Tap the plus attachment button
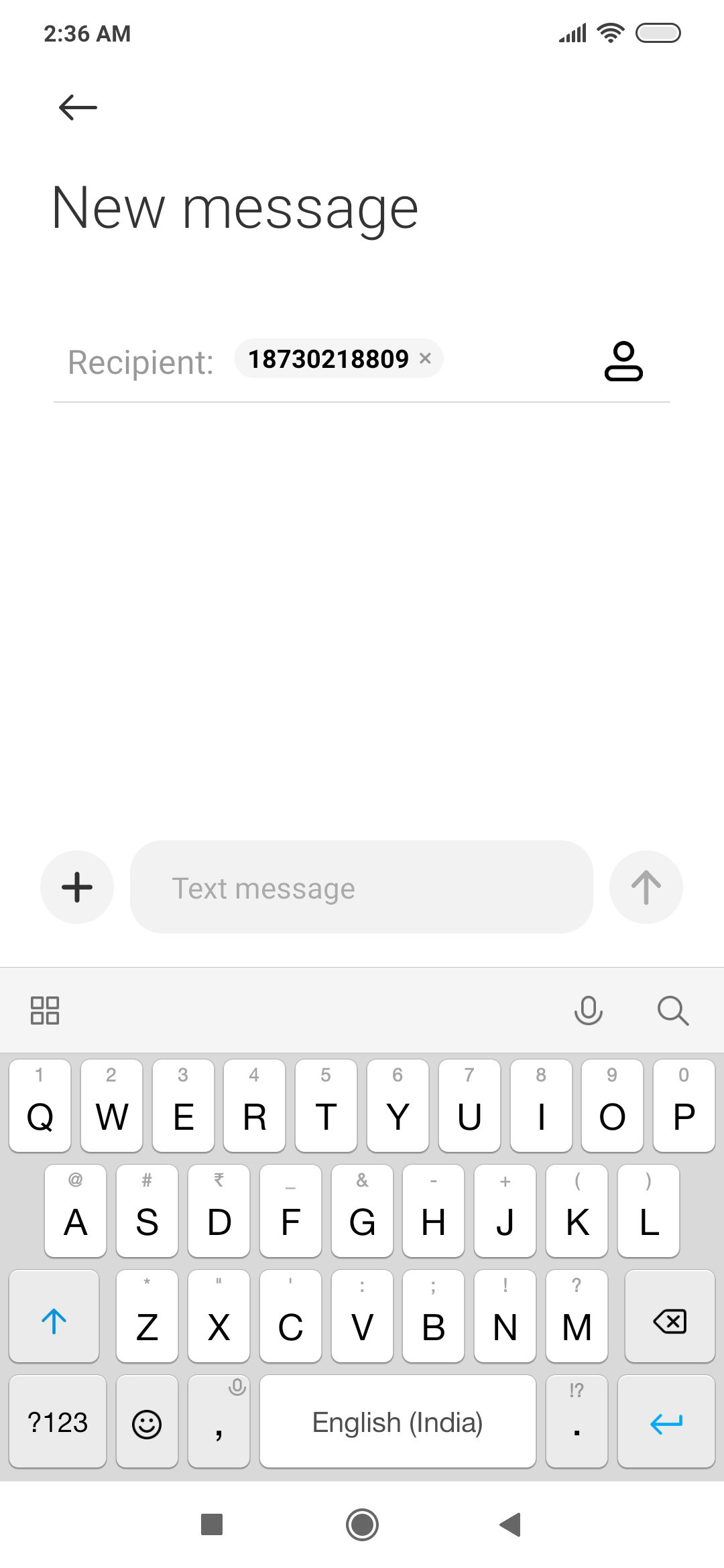 point(77,887)
